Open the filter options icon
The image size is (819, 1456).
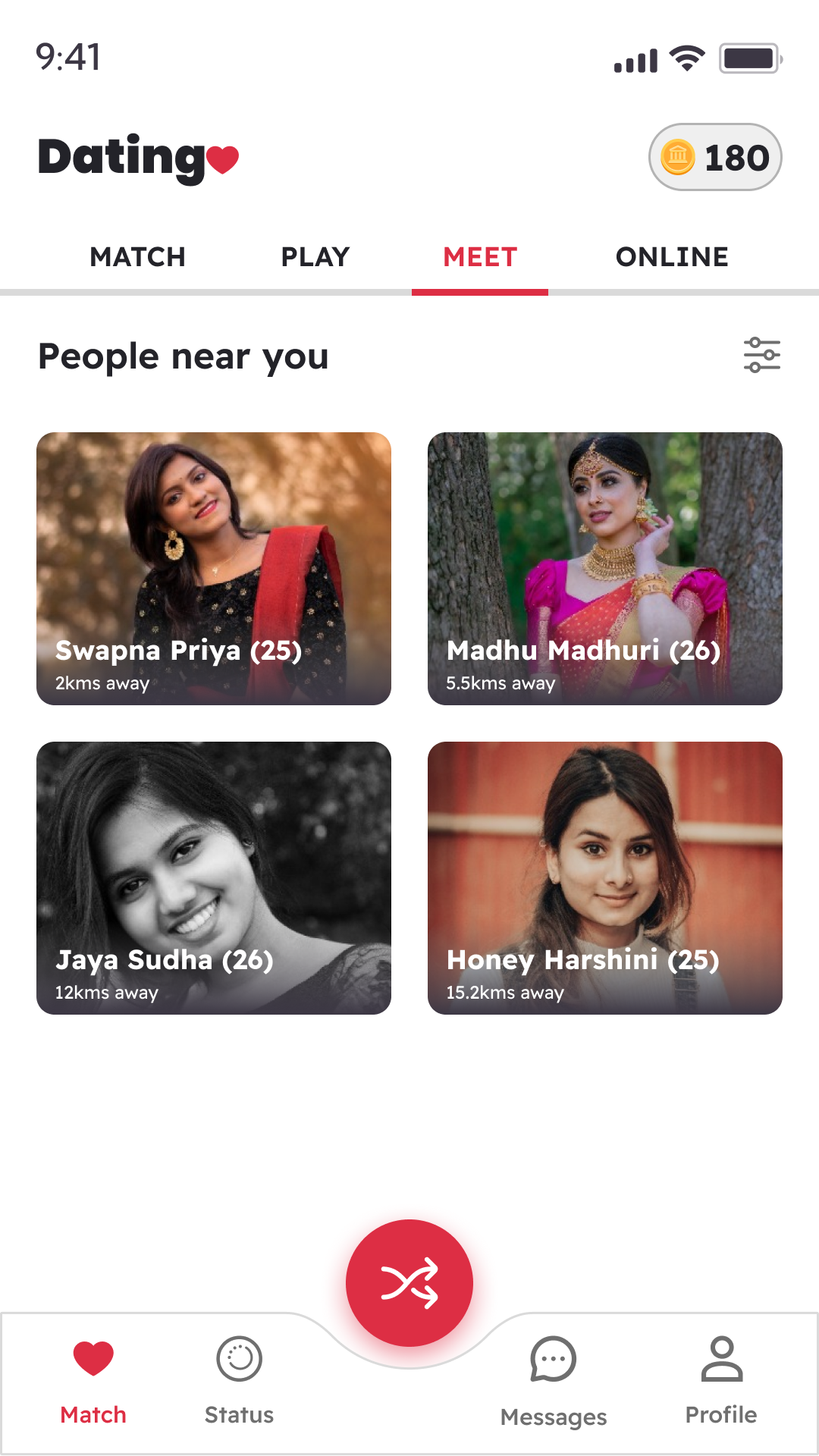762,355
